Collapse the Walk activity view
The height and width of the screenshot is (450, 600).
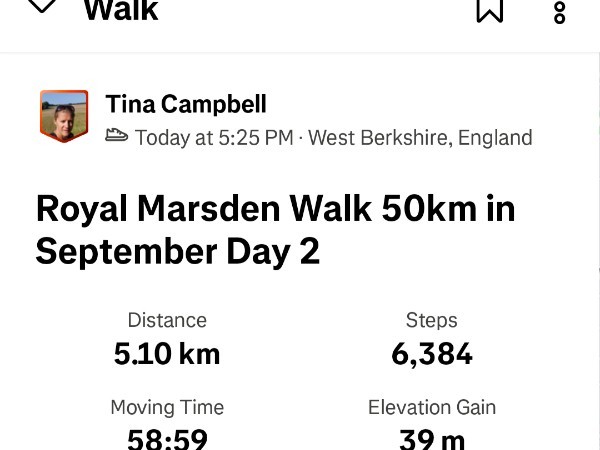click(42, 8)
